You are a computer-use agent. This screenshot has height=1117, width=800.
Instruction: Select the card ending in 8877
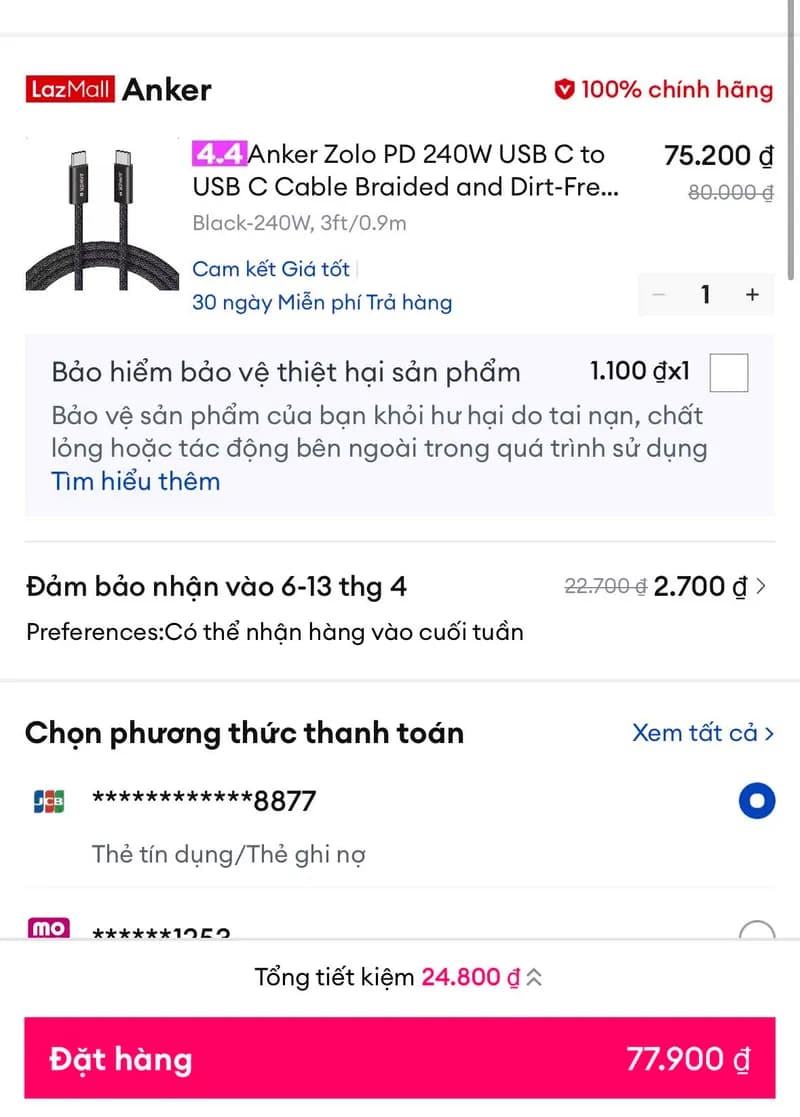point(756,800)
